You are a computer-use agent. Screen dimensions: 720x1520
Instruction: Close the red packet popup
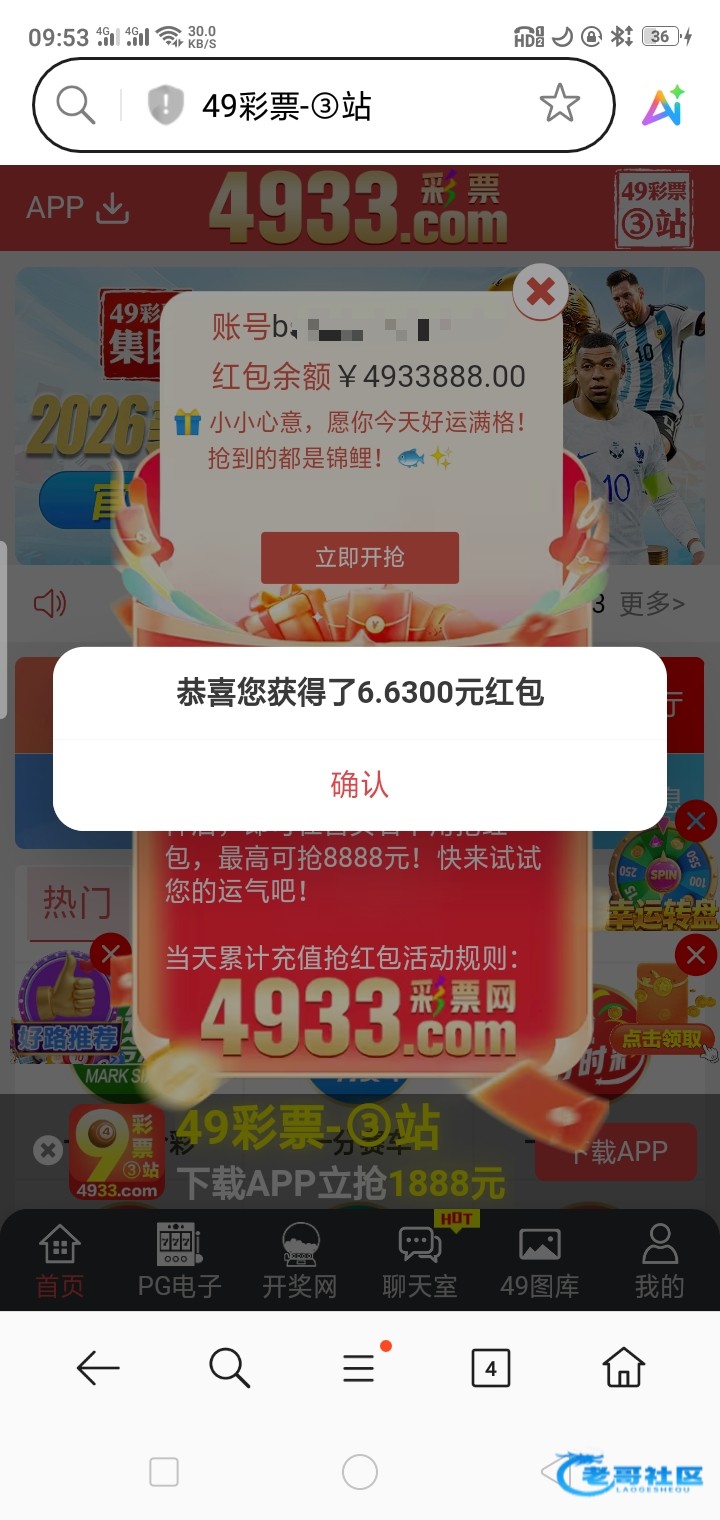[540, 291]
